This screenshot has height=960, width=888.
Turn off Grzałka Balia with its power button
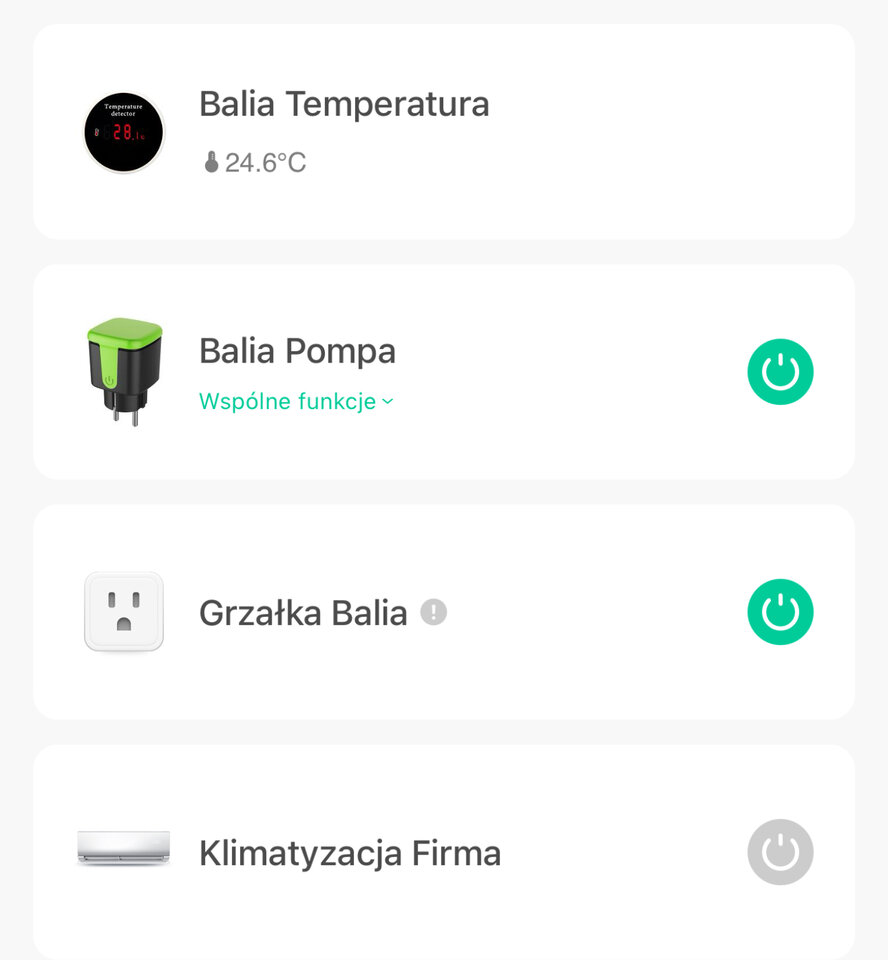point(780,611)
